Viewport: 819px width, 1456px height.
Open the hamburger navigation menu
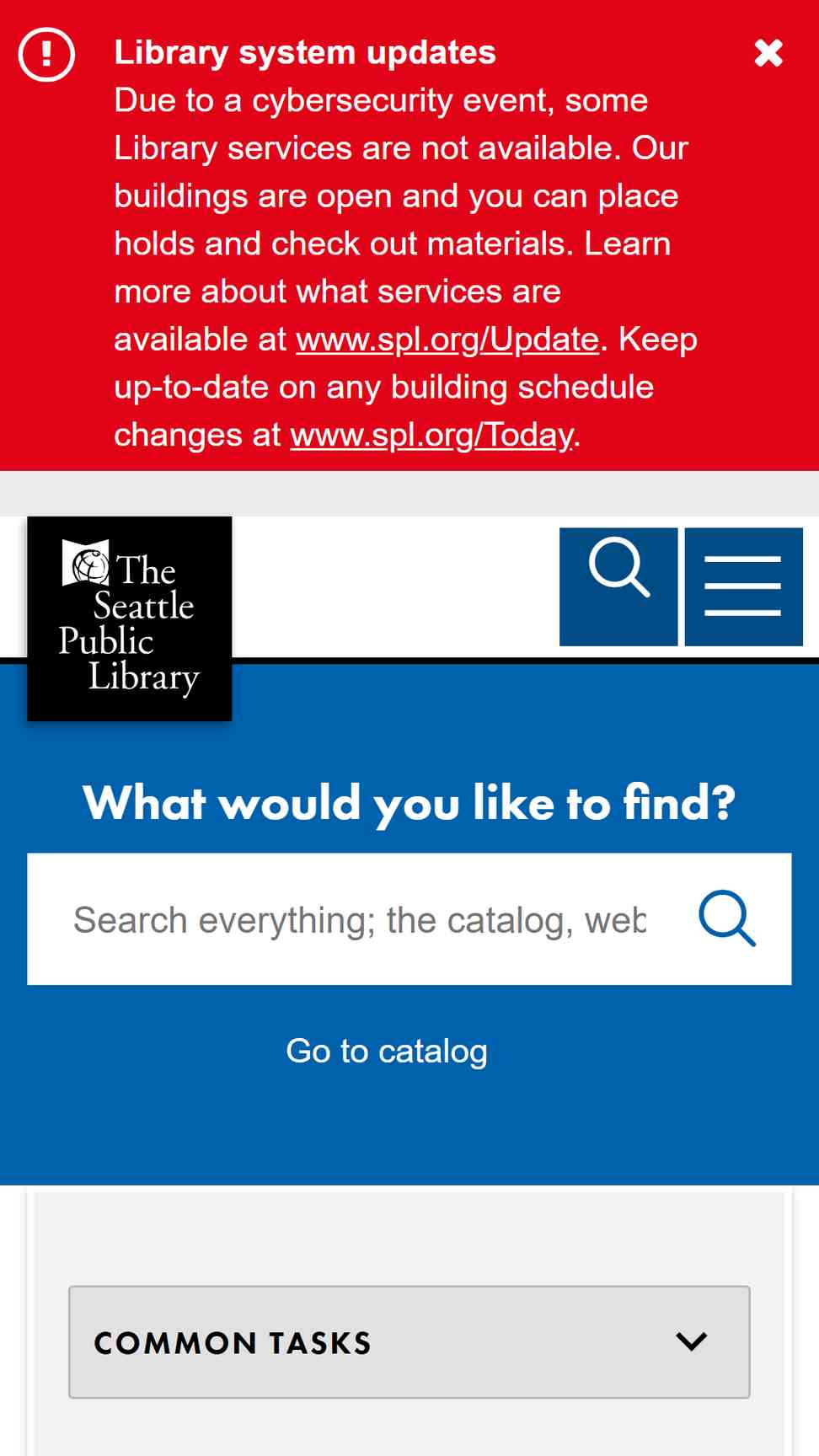point(743,586)
